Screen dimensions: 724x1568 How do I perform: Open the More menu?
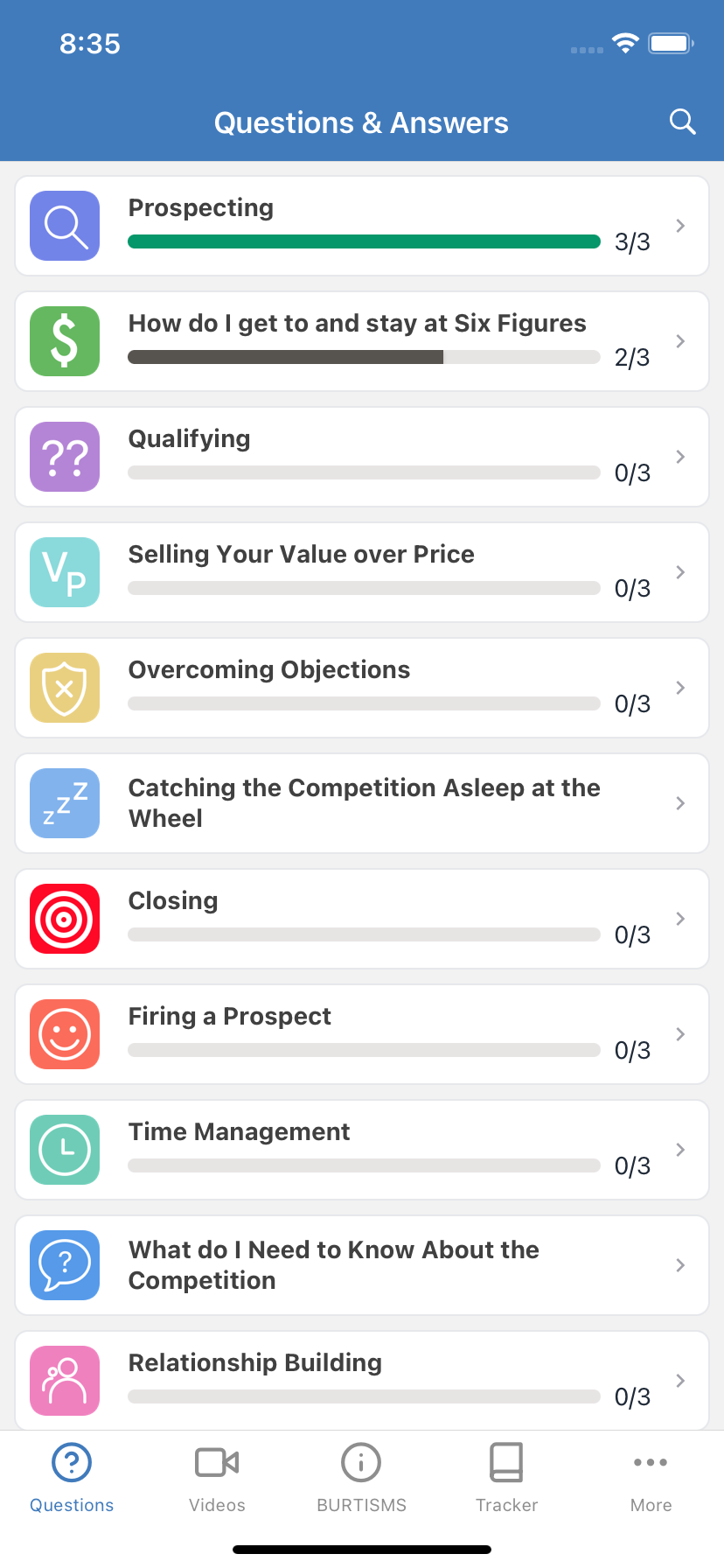(651, 1477)
